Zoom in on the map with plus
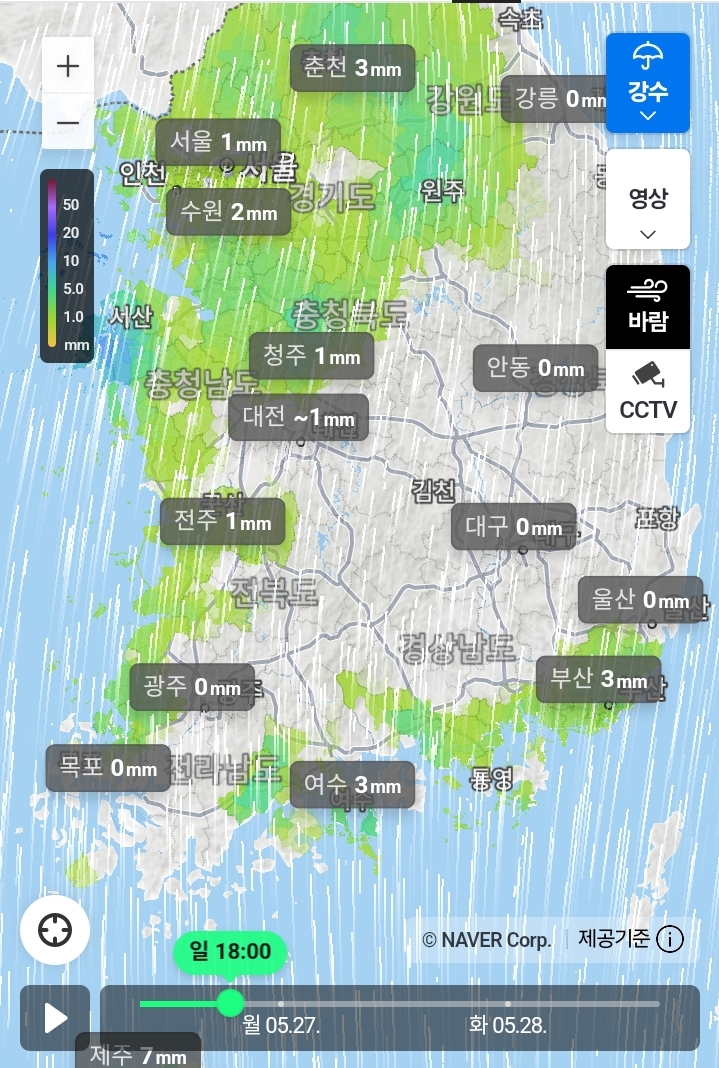Screen dimensions: 719x1068 [67, 65]
